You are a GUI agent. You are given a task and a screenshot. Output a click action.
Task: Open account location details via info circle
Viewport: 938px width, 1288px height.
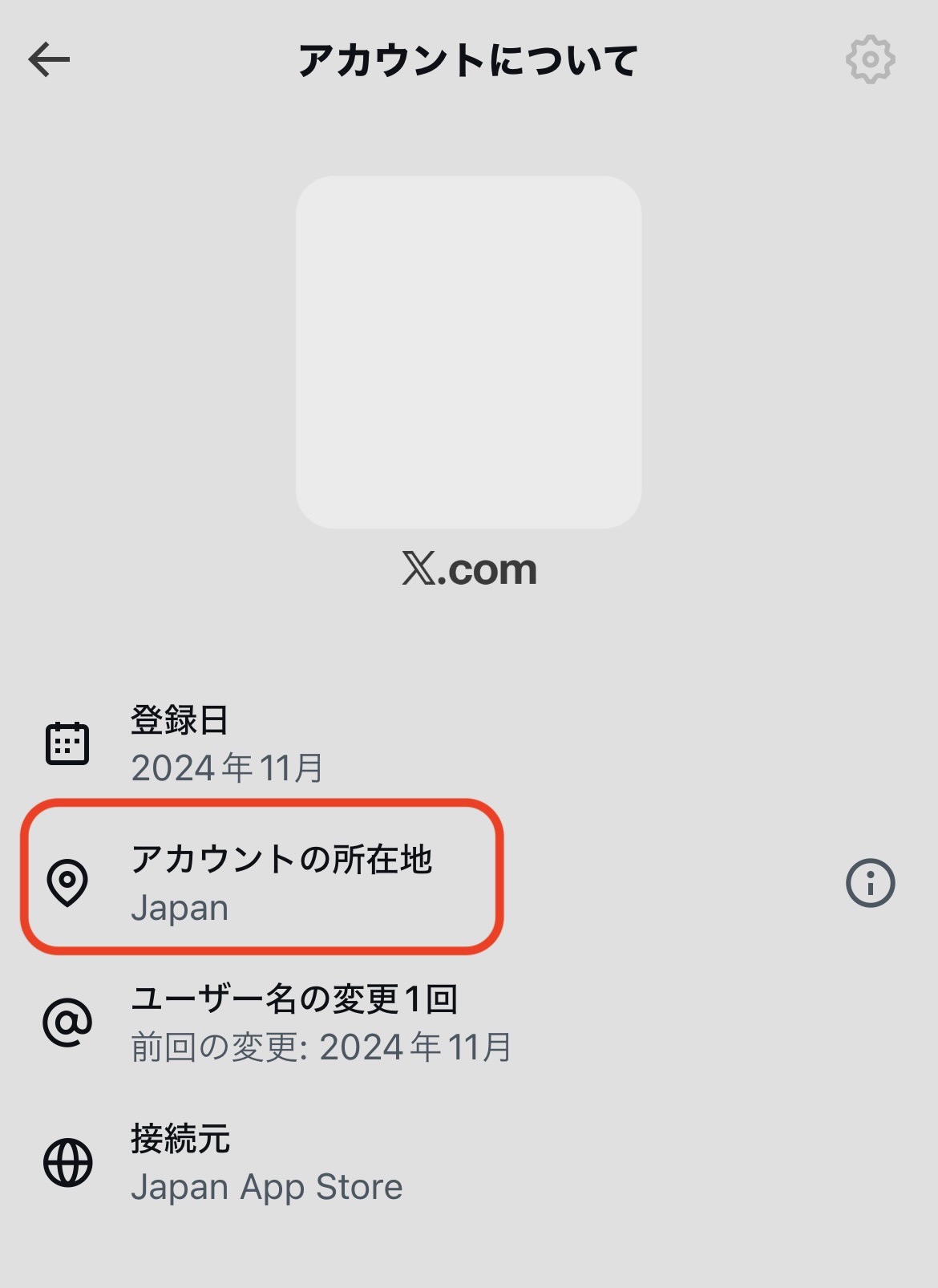pyautogui.click(x=871, y=882)
